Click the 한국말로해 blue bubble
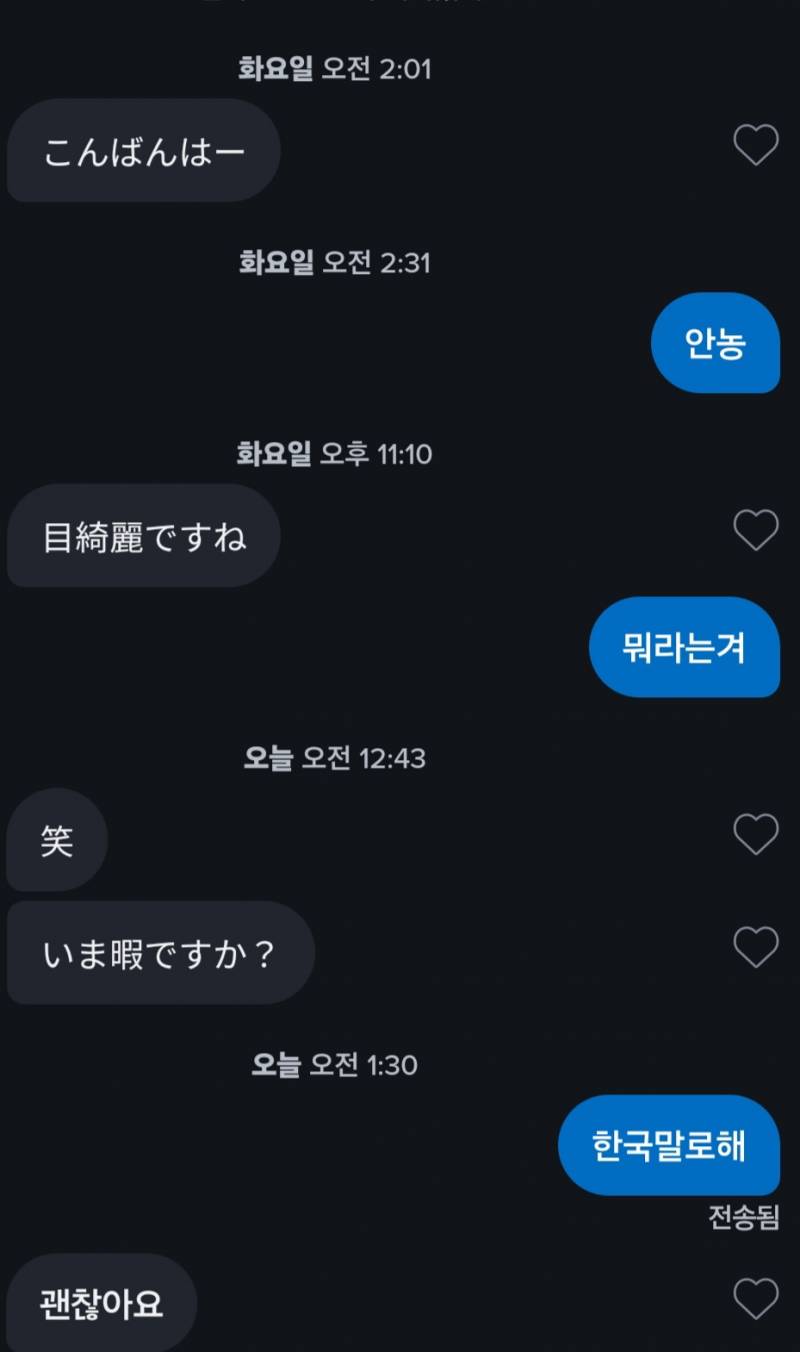This screenshot has width=800, height=1352. click(x=669, y=1146)
